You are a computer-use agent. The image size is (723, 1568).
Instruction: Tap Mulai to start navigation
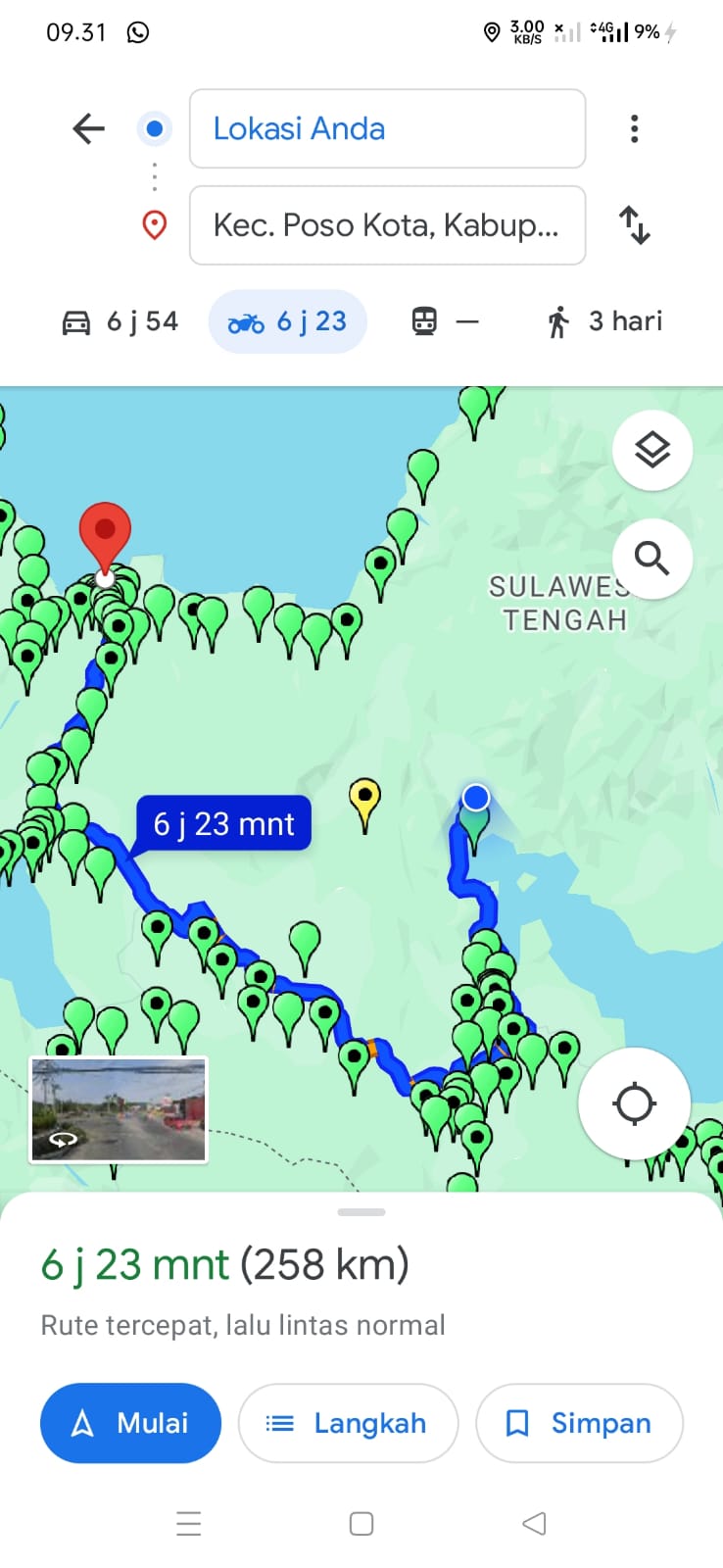pos(130,1423)
